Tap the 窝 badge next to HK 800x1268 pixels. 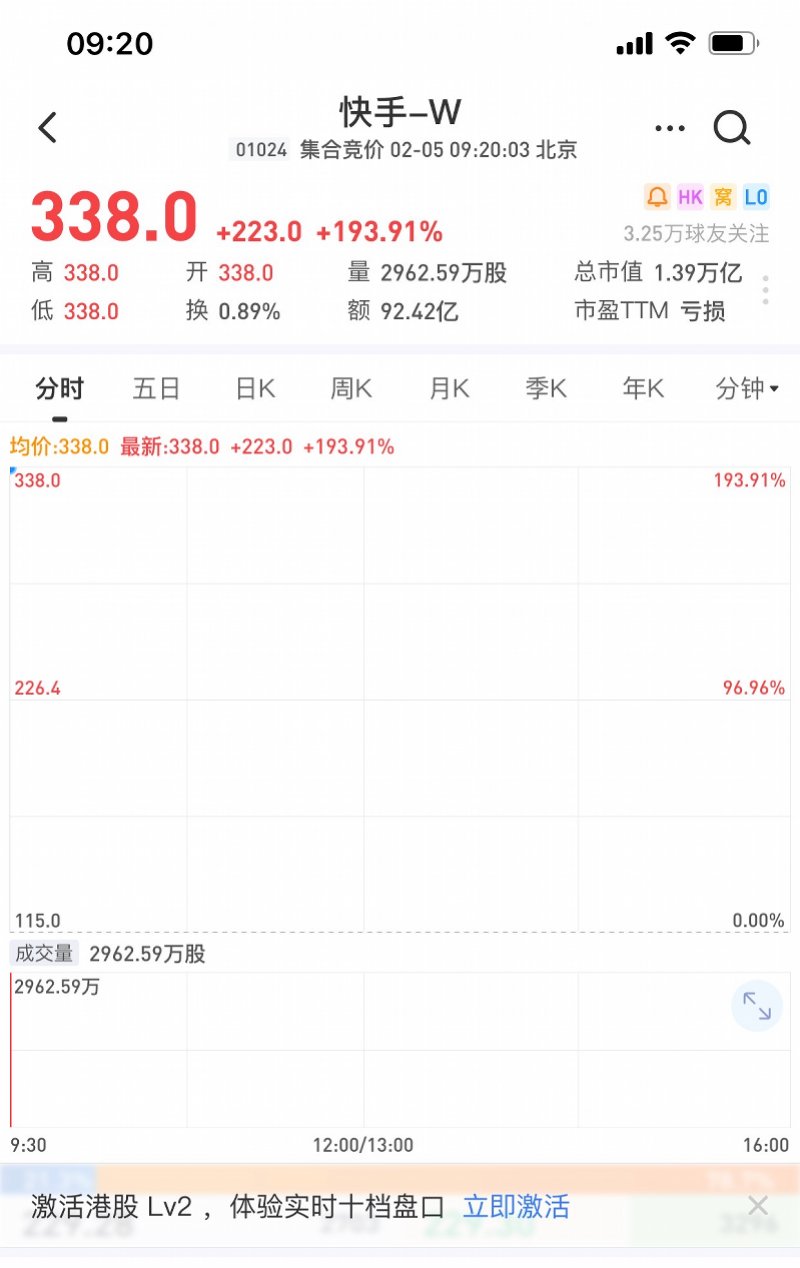pos(722,197)
